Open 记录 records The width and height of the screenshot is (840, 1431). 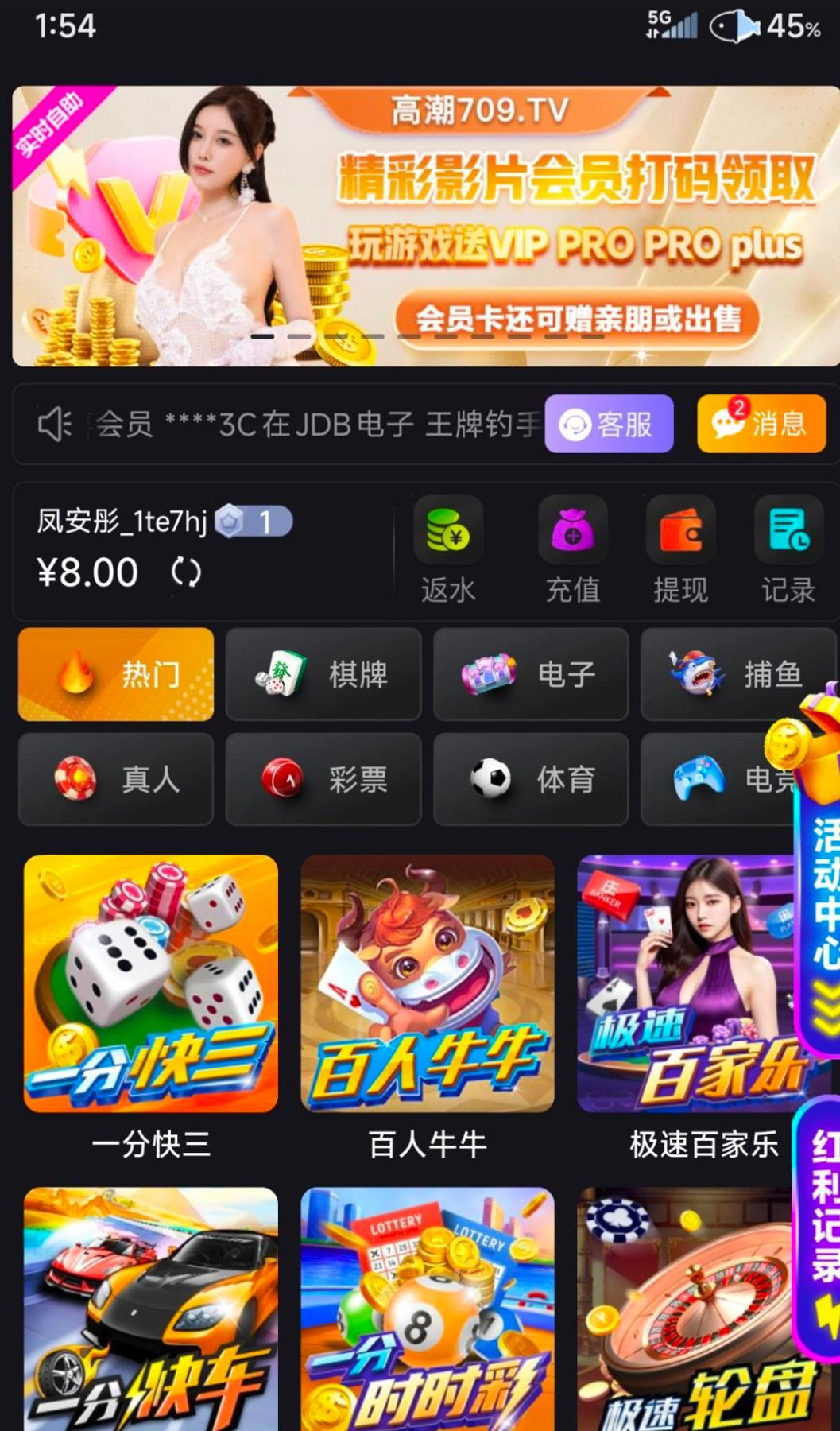788,549
